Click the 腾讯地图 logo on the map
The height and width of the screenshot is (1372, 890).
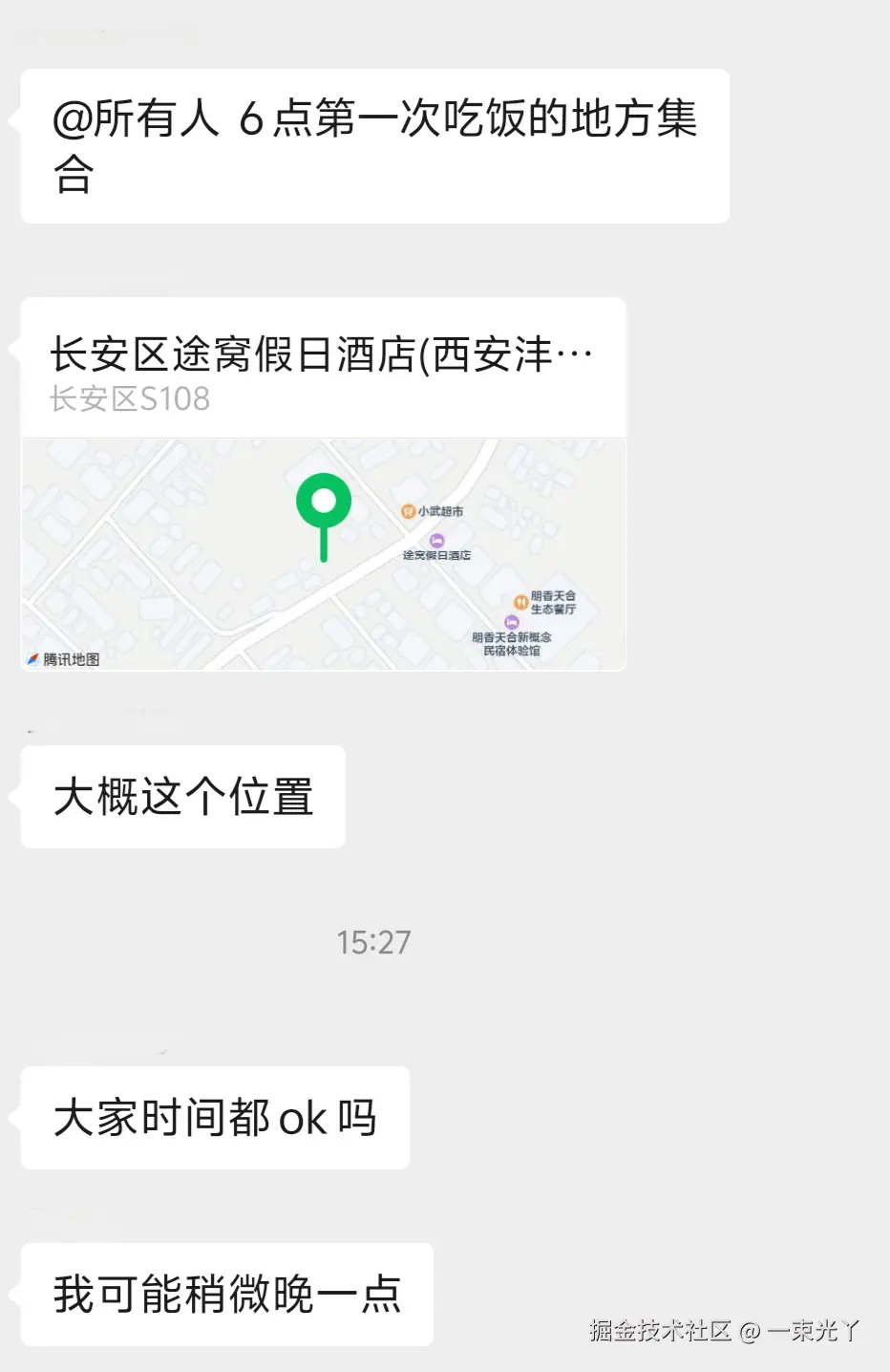click(x=72, y=658)
